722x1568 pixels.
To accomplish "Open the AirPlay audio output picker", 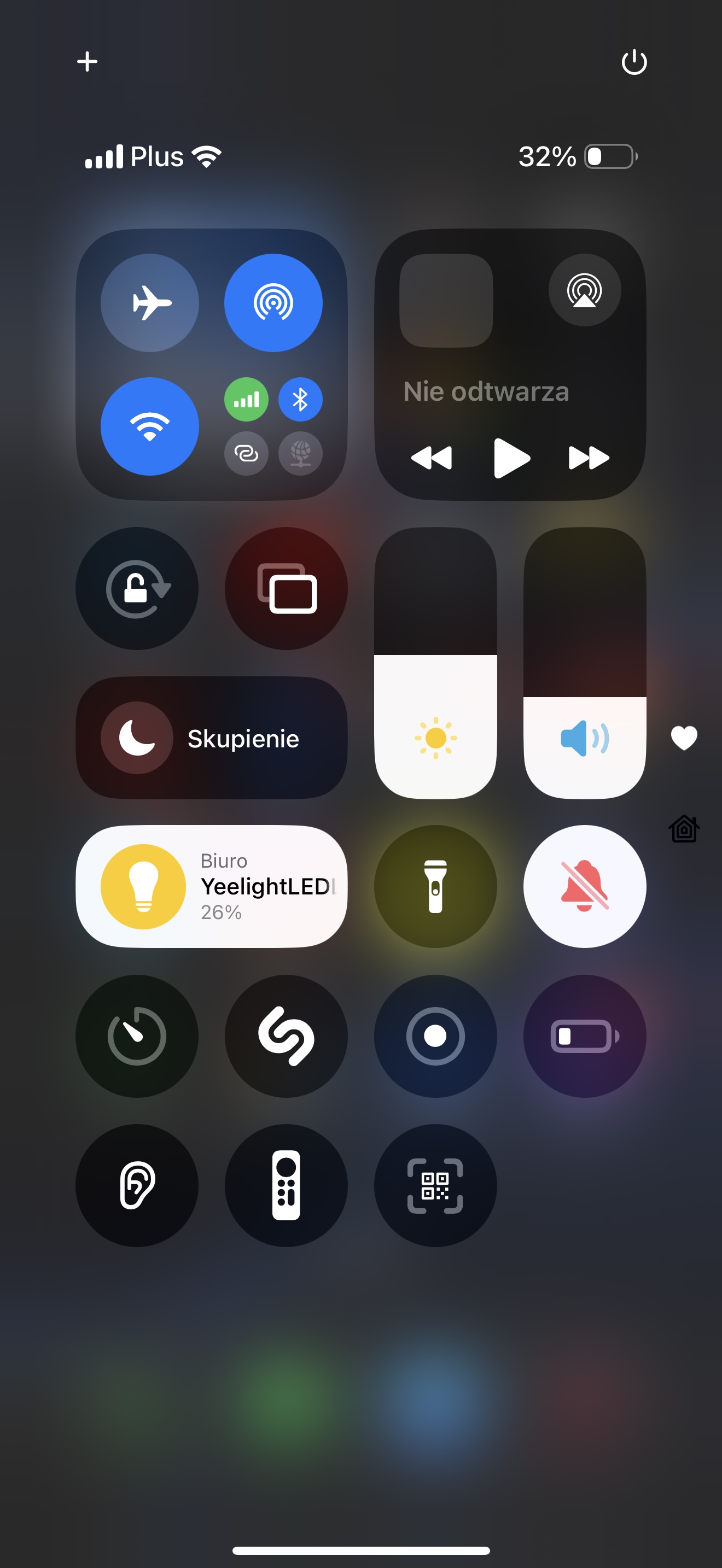I will (584, 290).
